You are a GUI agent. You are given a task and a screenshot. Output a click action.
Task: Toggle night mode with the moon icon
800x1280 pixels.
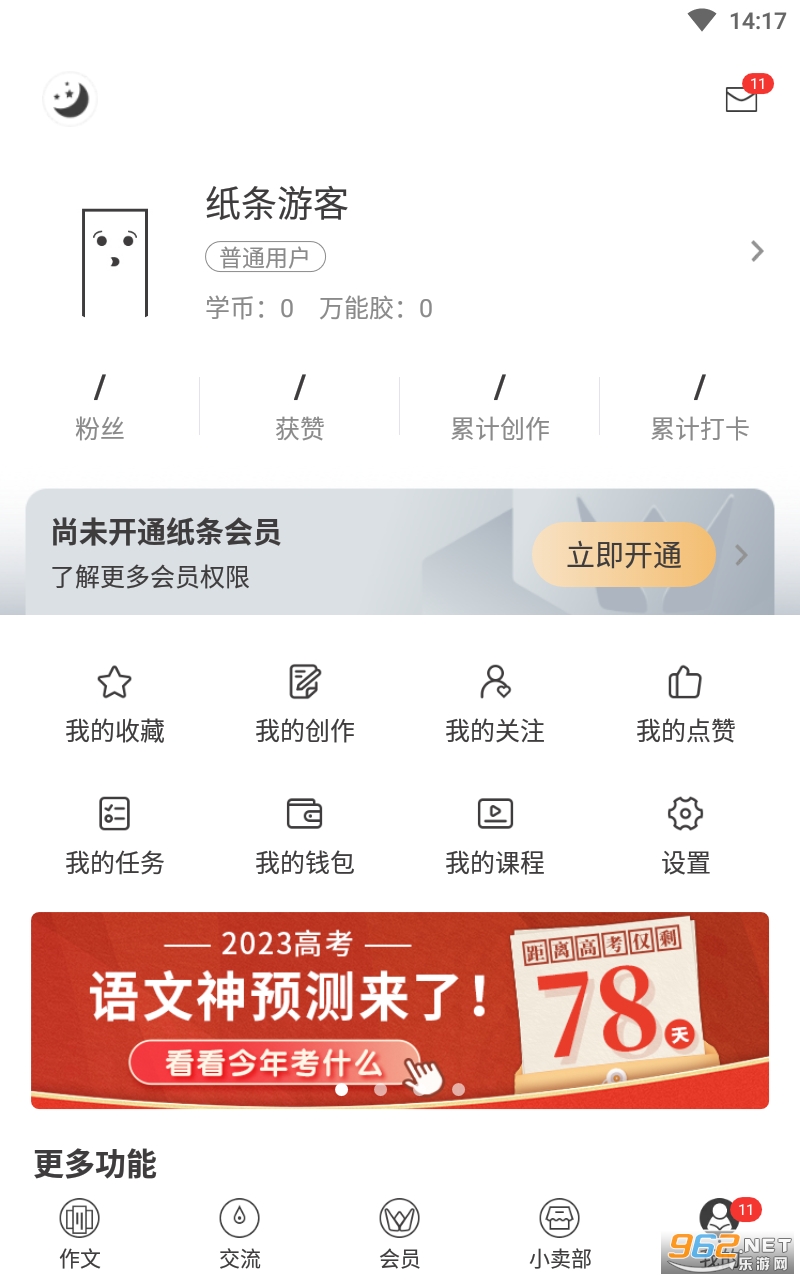coord(70,99)
